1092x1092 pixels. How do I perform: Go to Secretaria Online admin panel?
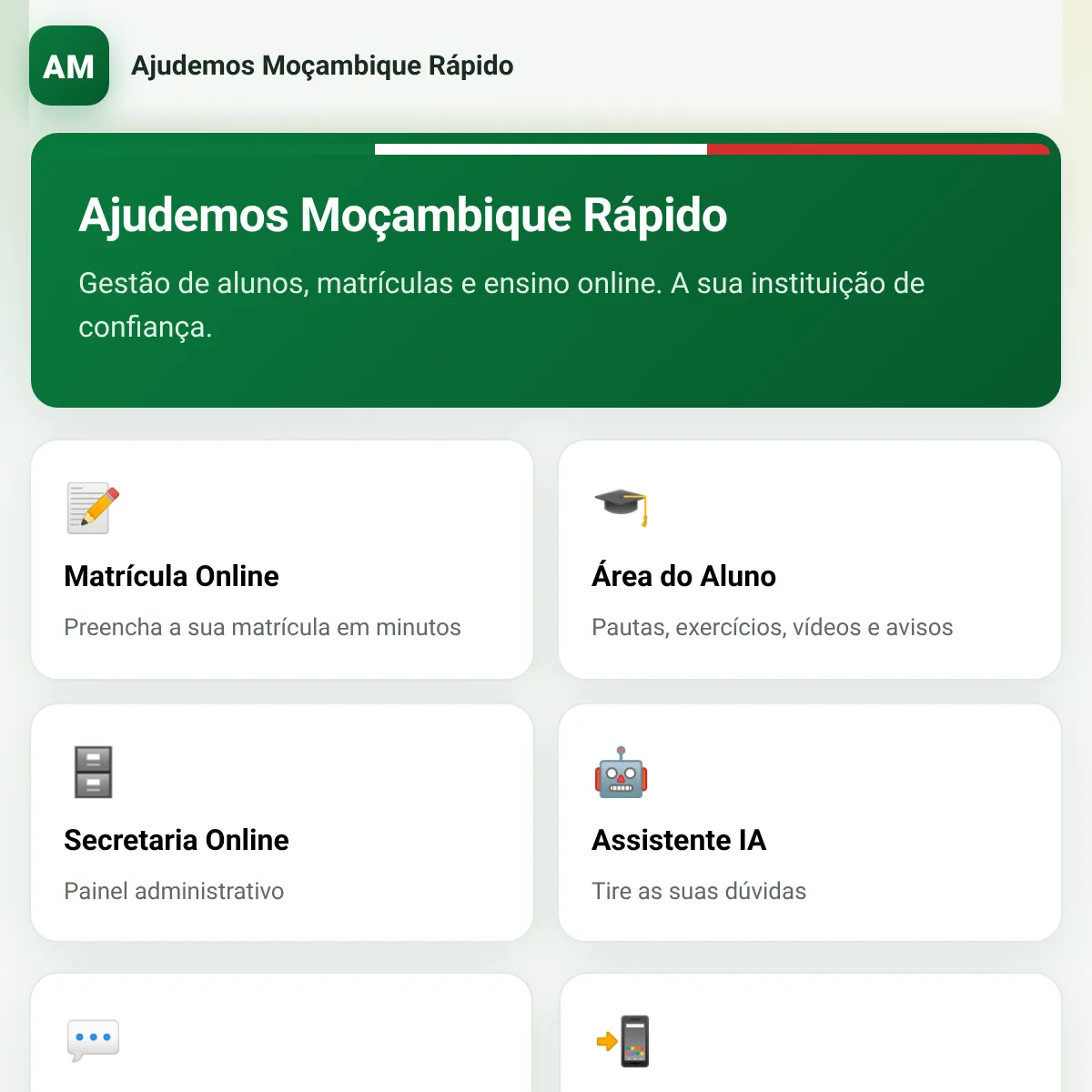click(x=282, y=823)
